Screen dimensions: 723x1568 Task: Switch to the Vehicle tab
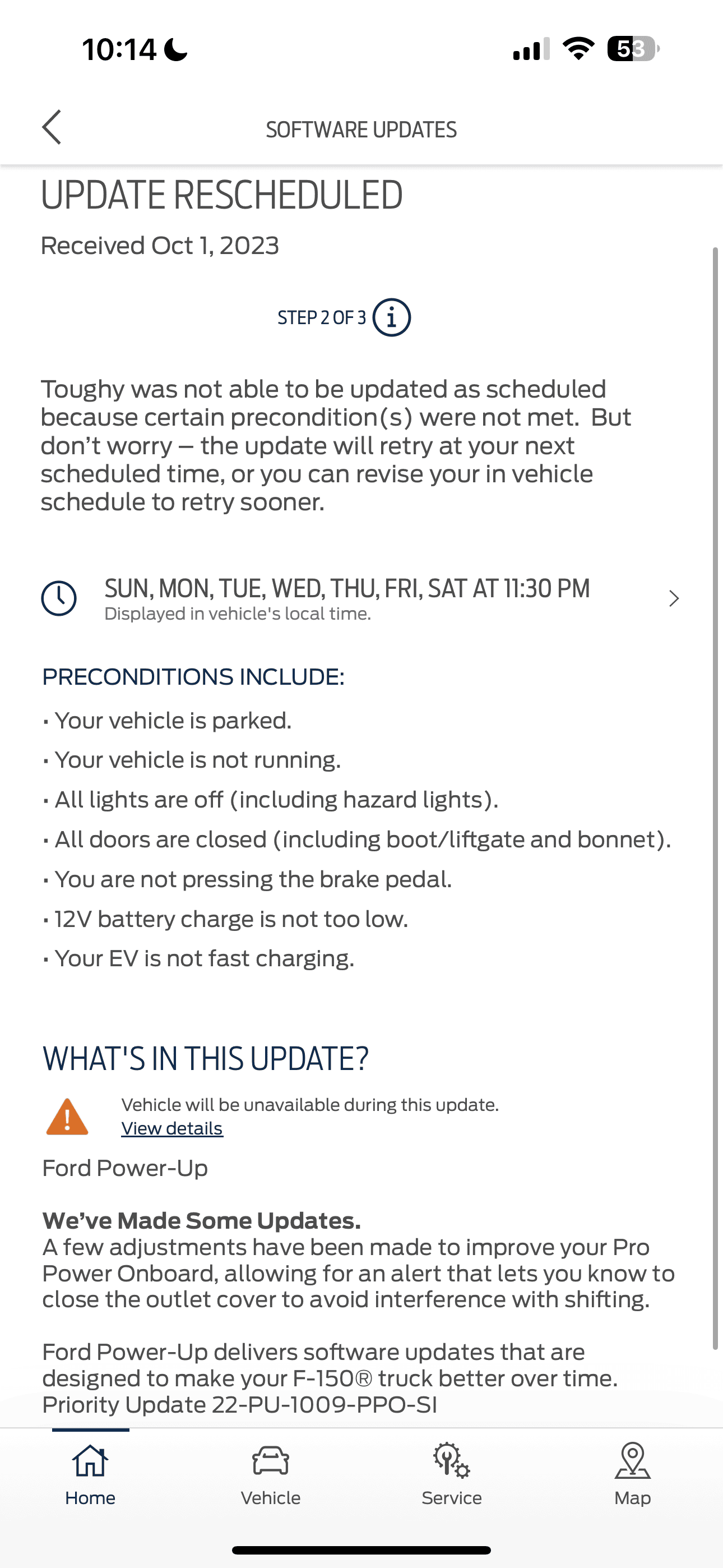tap(271, 1474)
